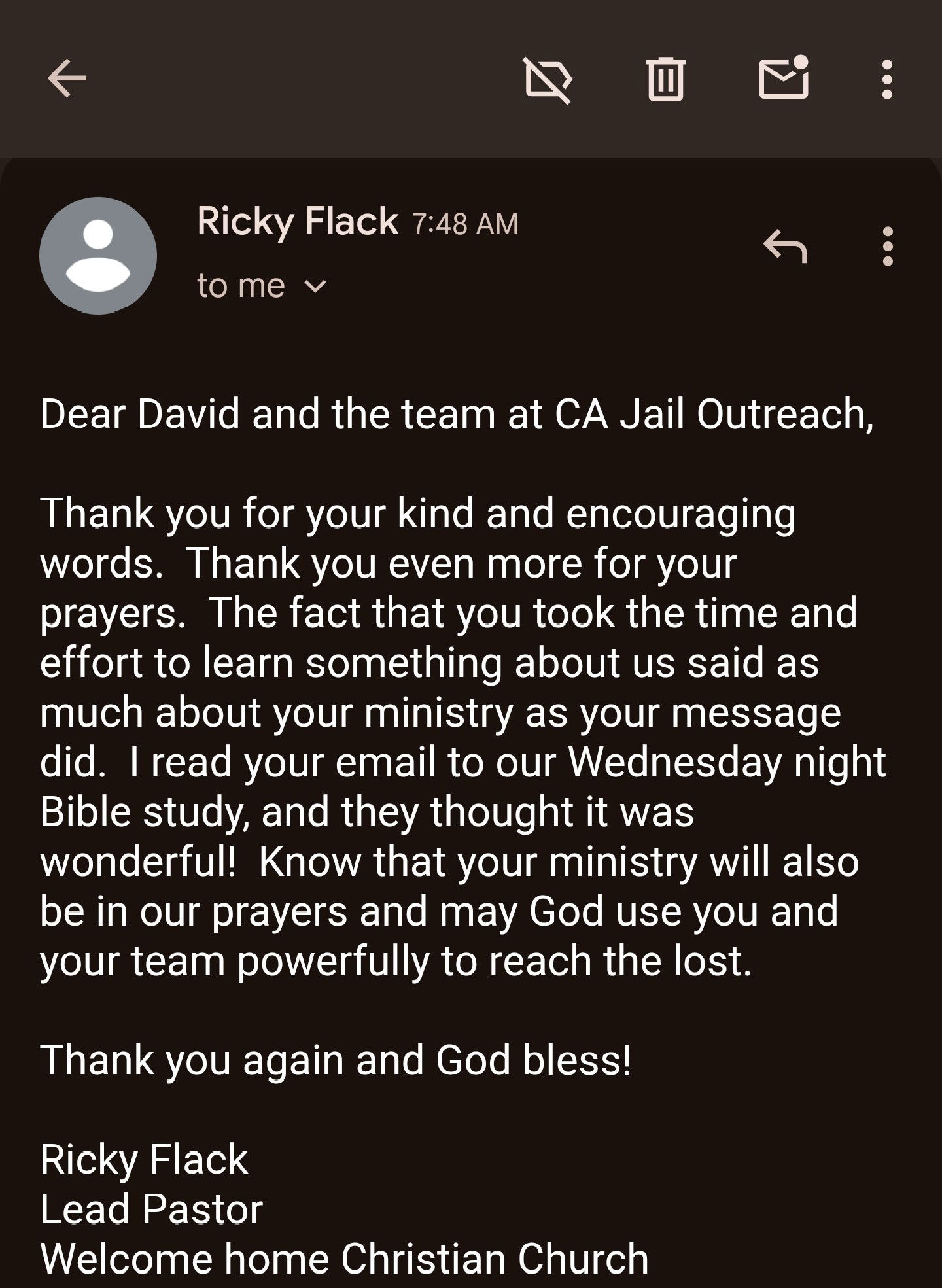
Task: Open the top toolbar overflow menu
Action: [887, 80]
